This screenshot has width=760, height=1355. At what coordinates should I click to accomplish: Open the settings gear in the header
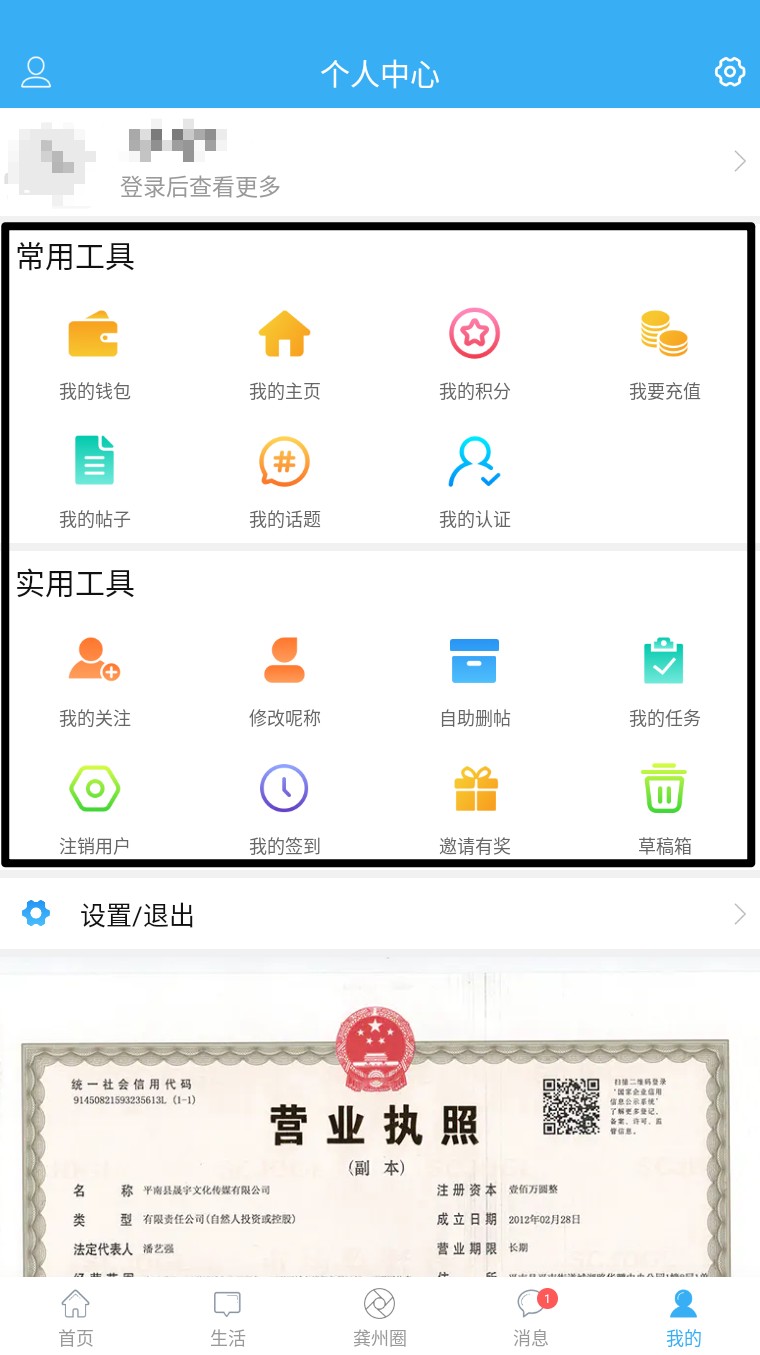730,72
